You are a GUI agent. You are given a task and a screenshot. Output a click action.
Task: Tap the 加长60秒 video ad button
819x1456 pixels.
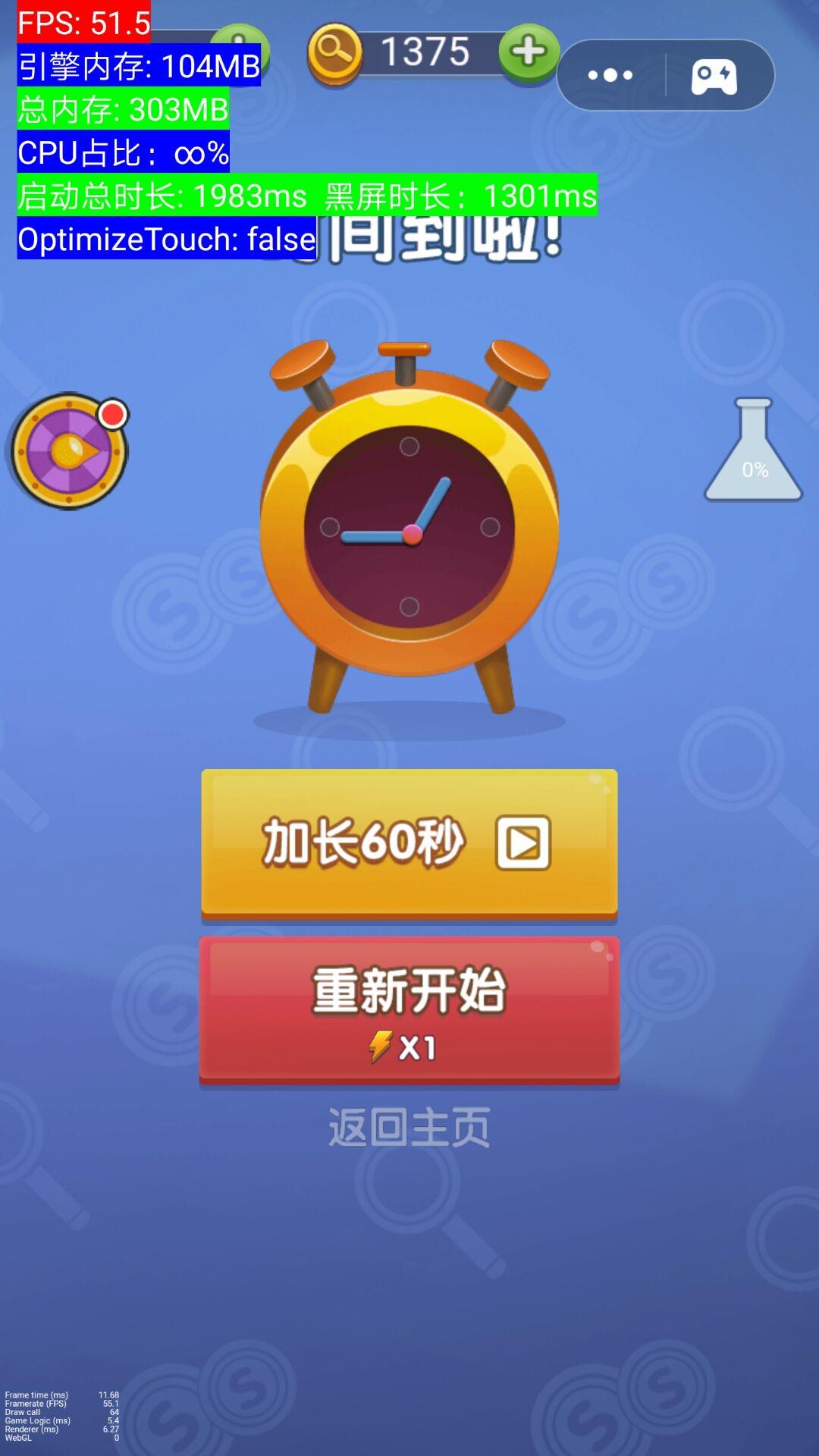[409, 843]
